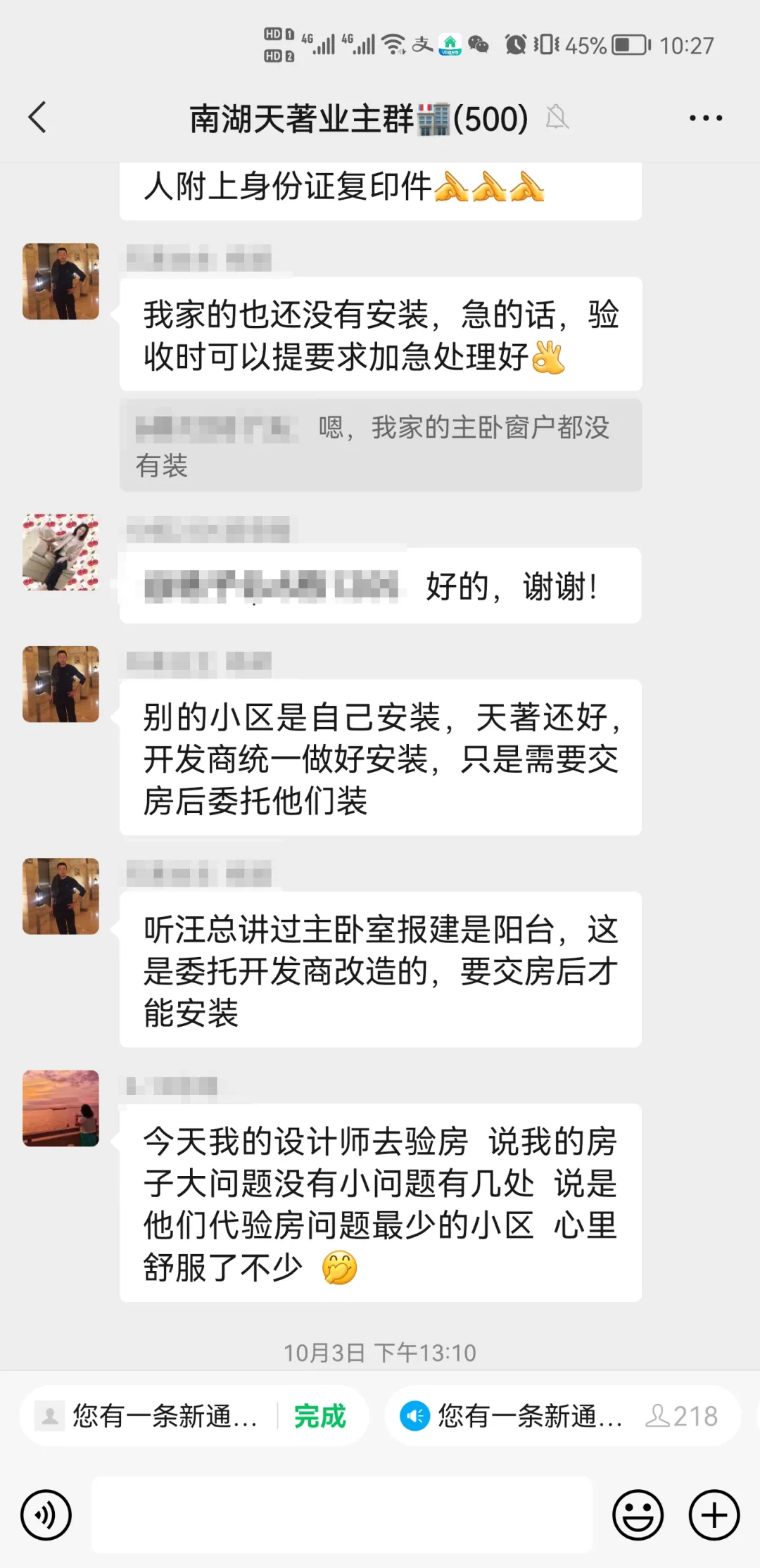Open the plus attachments menu
The image size is (760, 1568).
point(714,1515)
